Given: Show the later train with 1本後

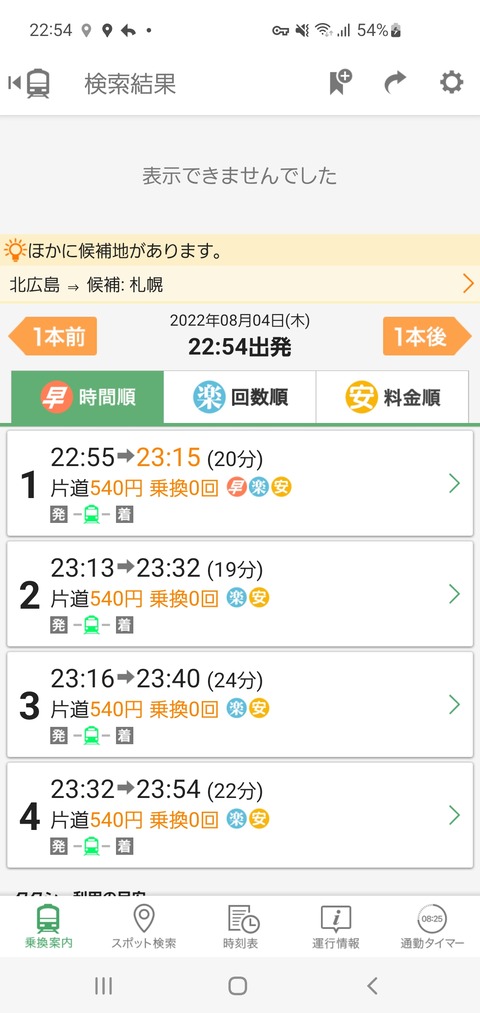Looking at the screenshot, I should pyautogui.click(x=427, y=336).
